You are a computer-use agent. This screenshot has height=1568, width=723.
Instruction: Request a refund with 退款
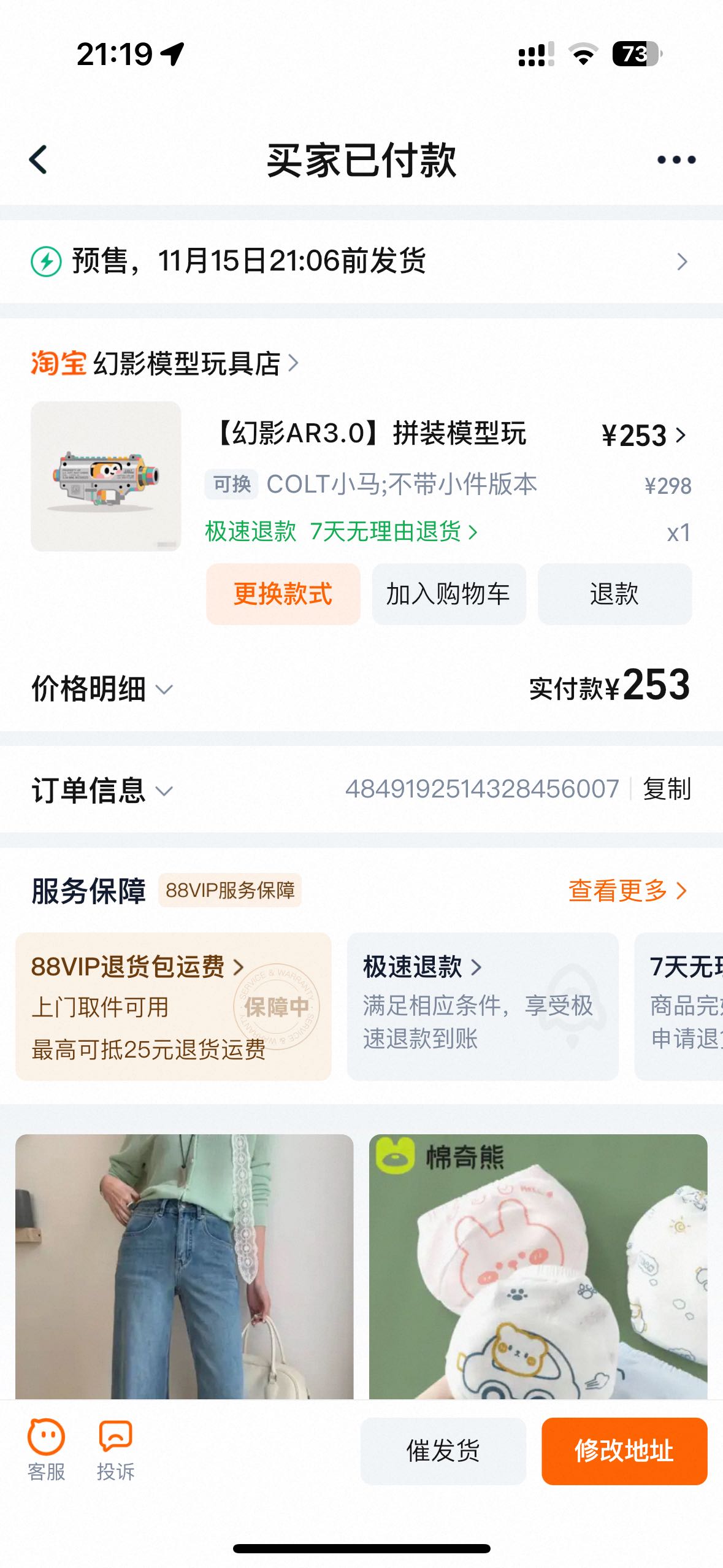614,594
